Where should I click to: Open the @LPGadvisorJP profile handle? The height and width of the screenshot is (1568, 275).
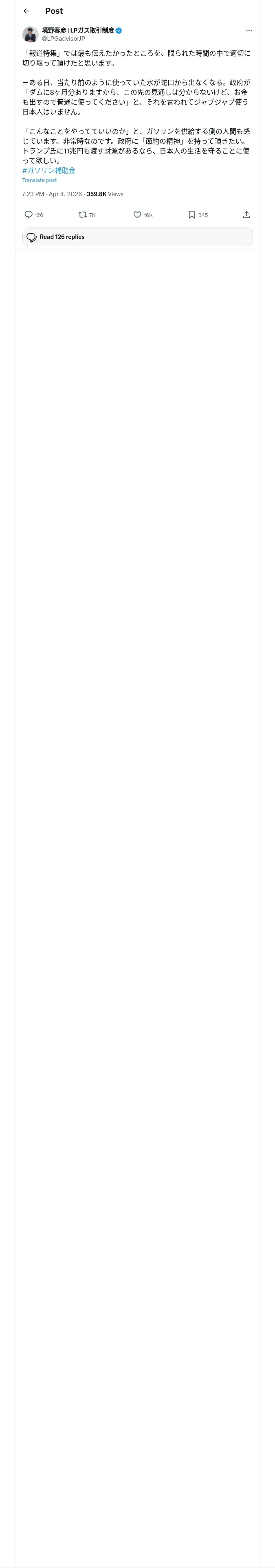(x=64, y=38)
